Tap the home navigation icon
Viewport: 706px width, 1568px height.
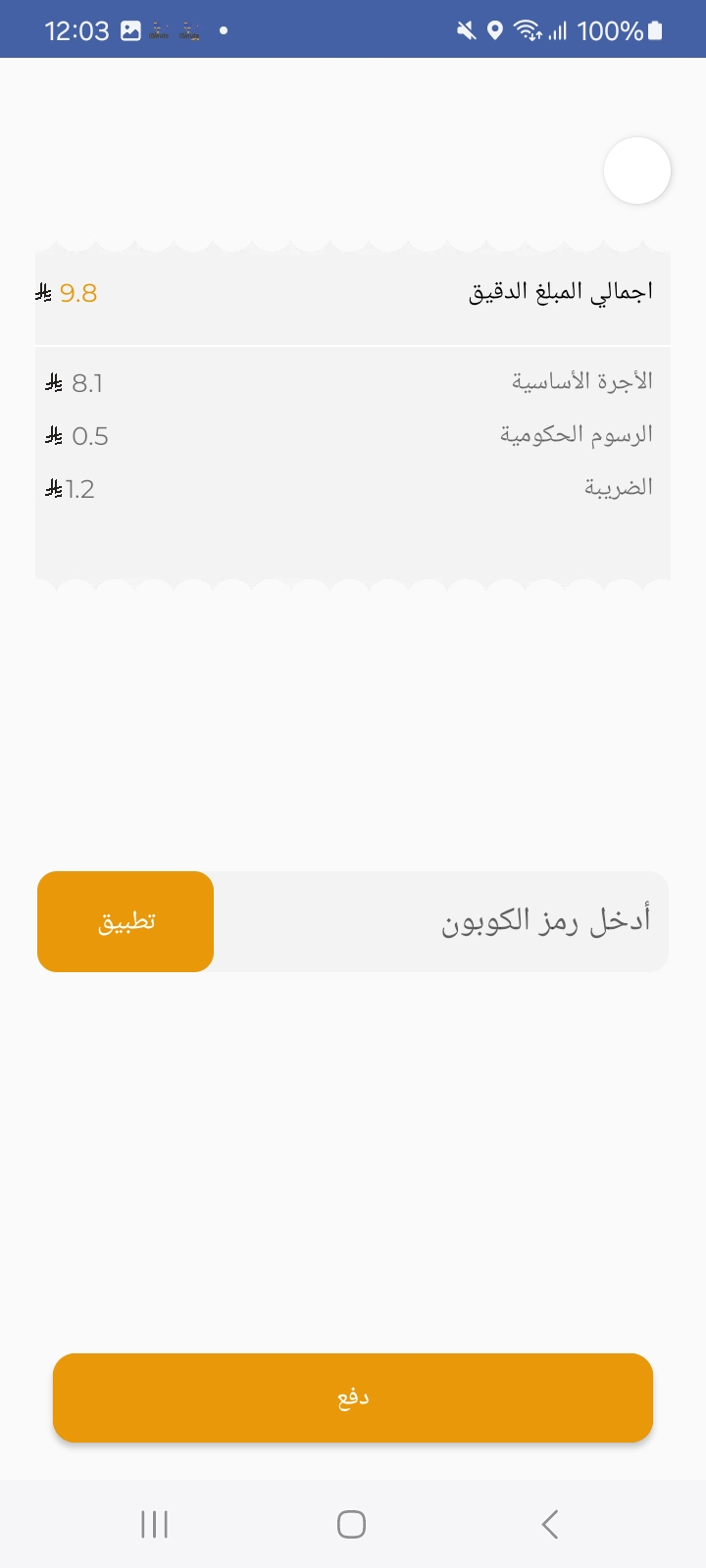pyautogui.click(x=351, y=1524)
